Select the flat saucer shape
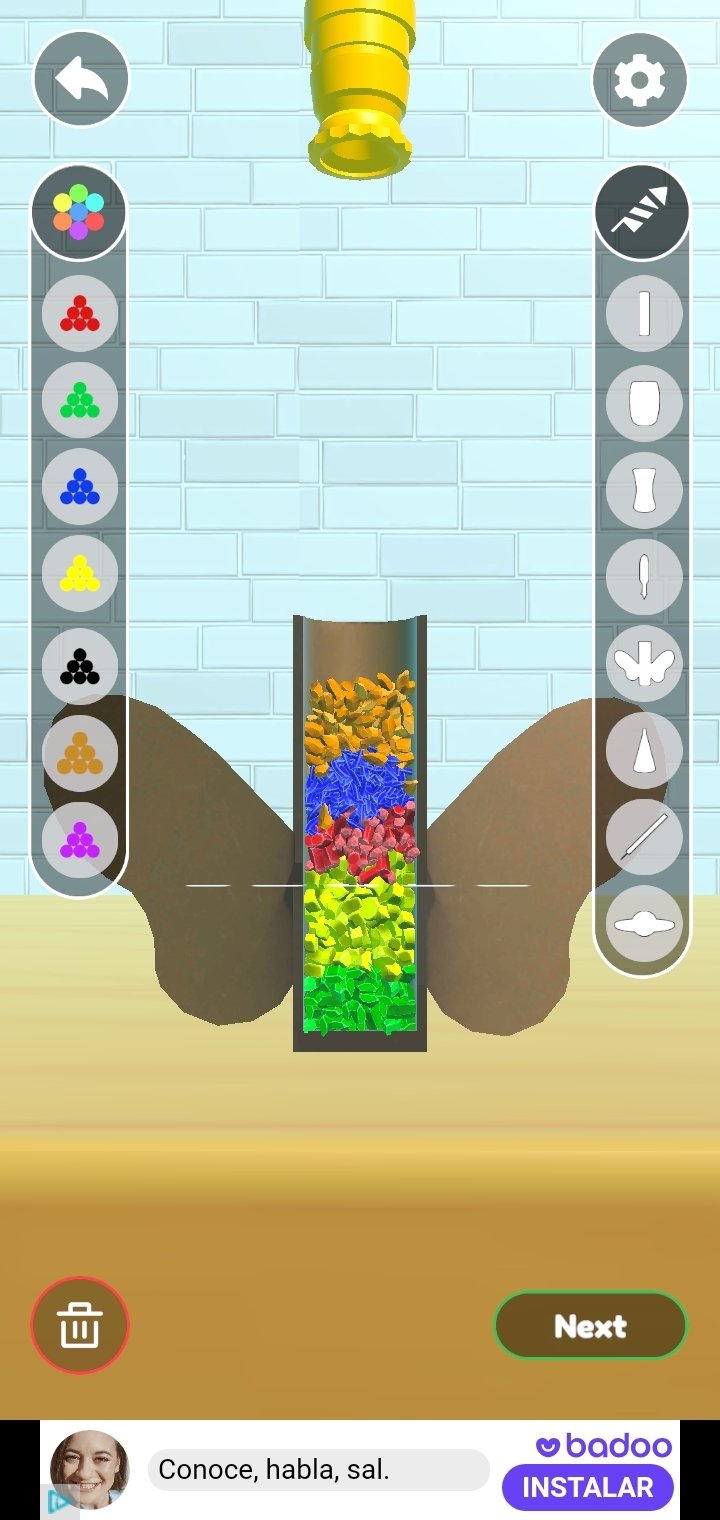Viewport: 720px width, 1520px height. point(644,924)
